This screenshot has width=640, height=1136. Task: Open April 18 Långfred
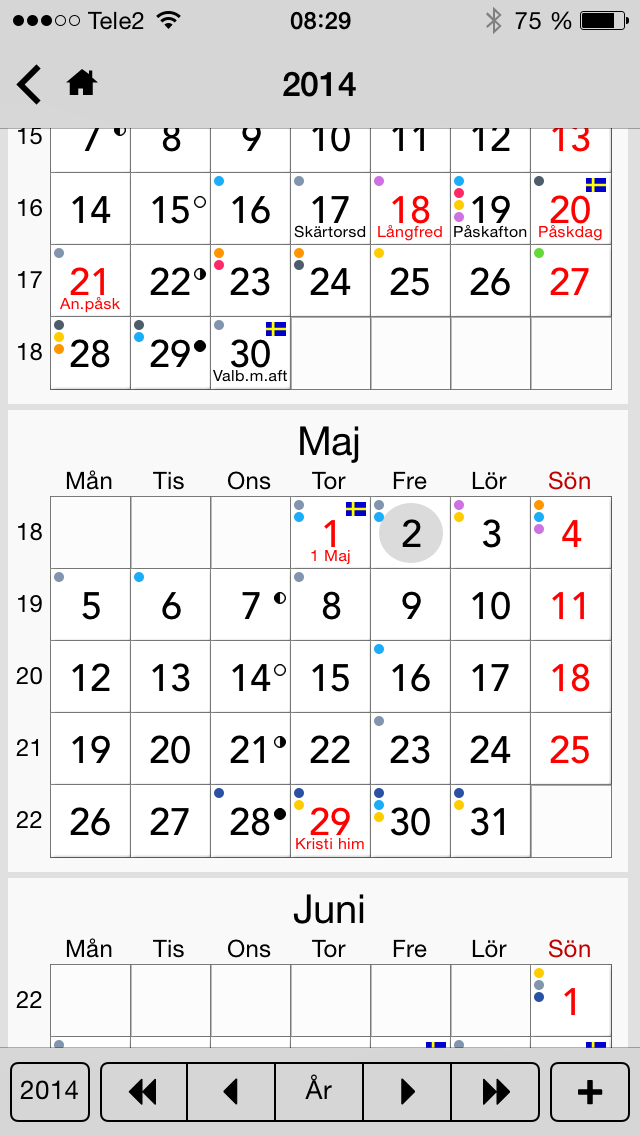pos(410,209)
